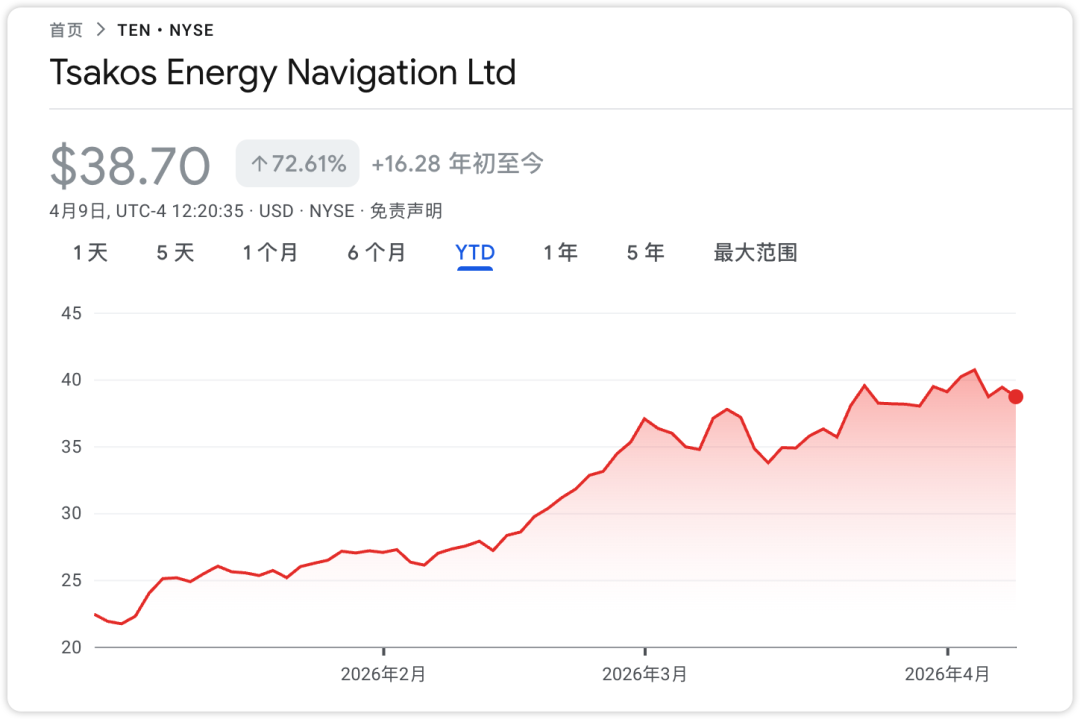Switch chart range to 5 年
This screenshot has height=719, width=1080.
pyautogui.click(x=645, y=253)
